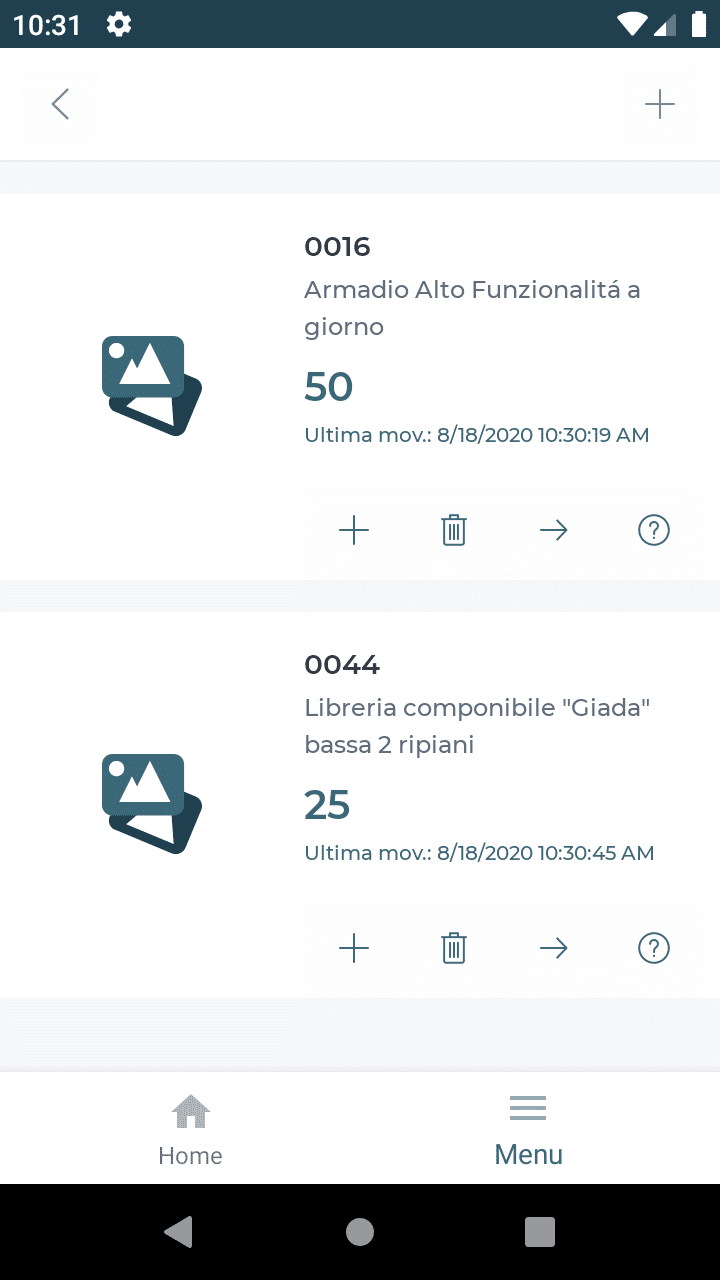Open the help icon for item 0016
Image resolution: width=720 pixels, height=1280 pixels.
[654, 530]
